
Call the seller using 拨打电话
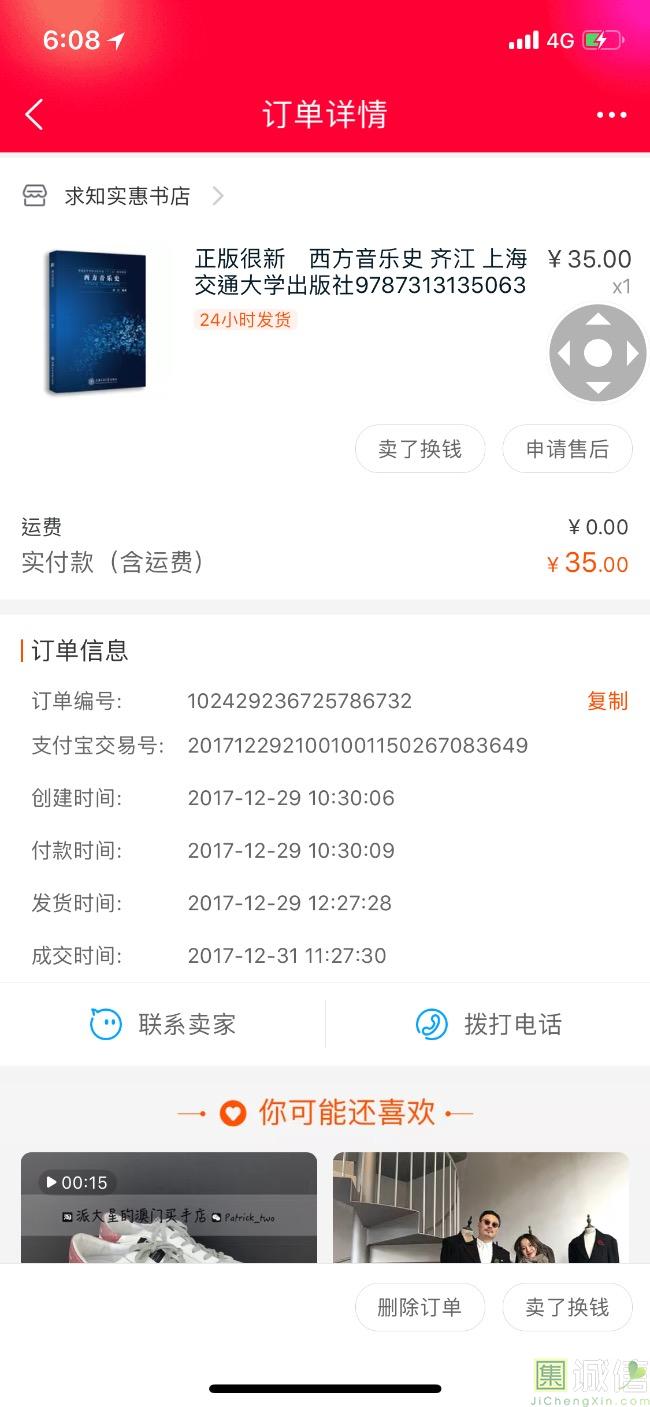coord(488,1024)
